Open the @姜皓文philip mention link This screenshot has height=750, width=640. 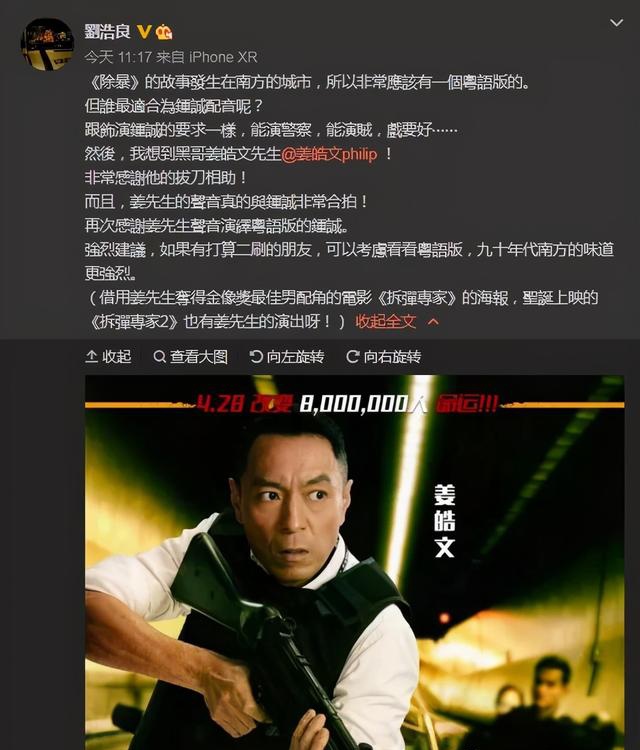(x=329, y=154)
